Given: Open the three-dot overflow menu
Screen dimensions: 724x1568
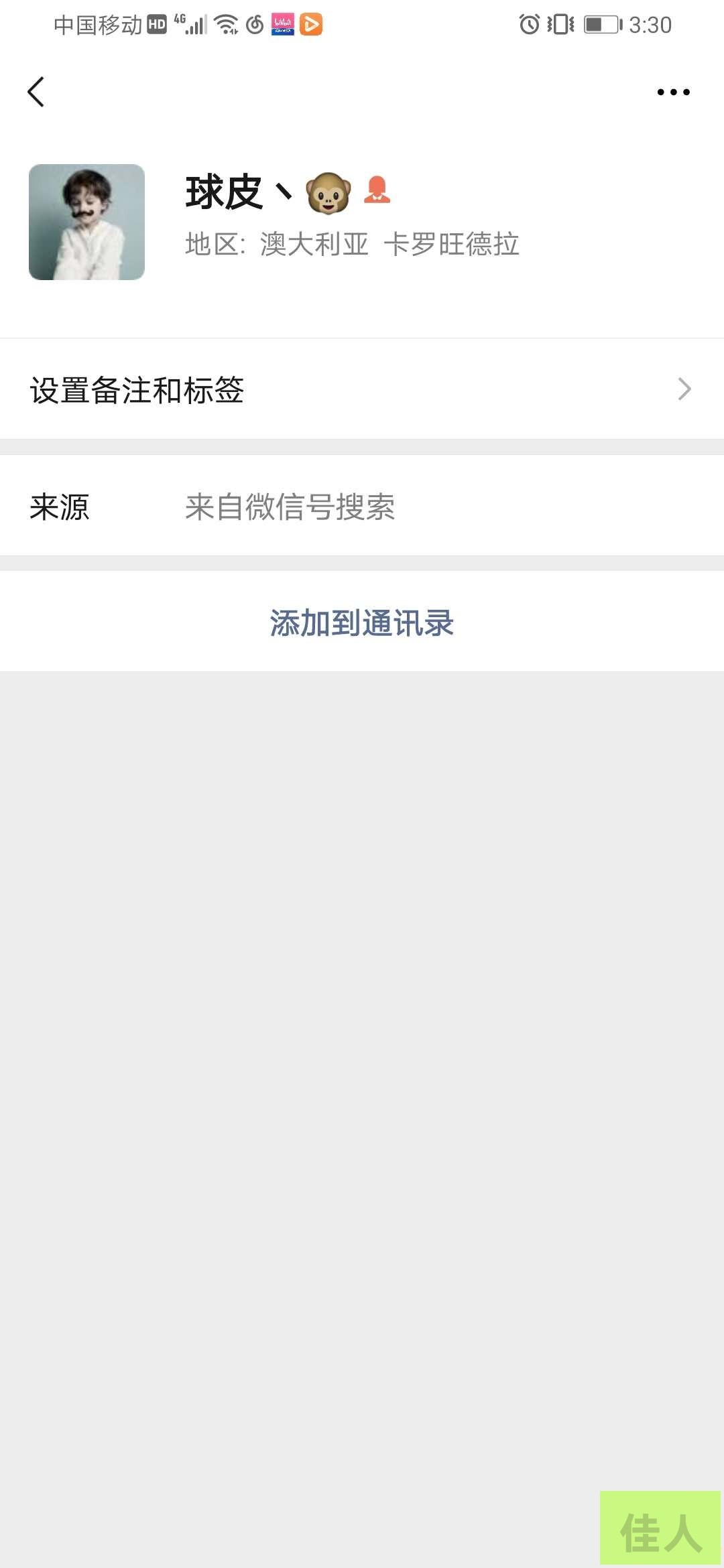Looking at the screenshot, I should pyautogui.click(x=673, y=92).
